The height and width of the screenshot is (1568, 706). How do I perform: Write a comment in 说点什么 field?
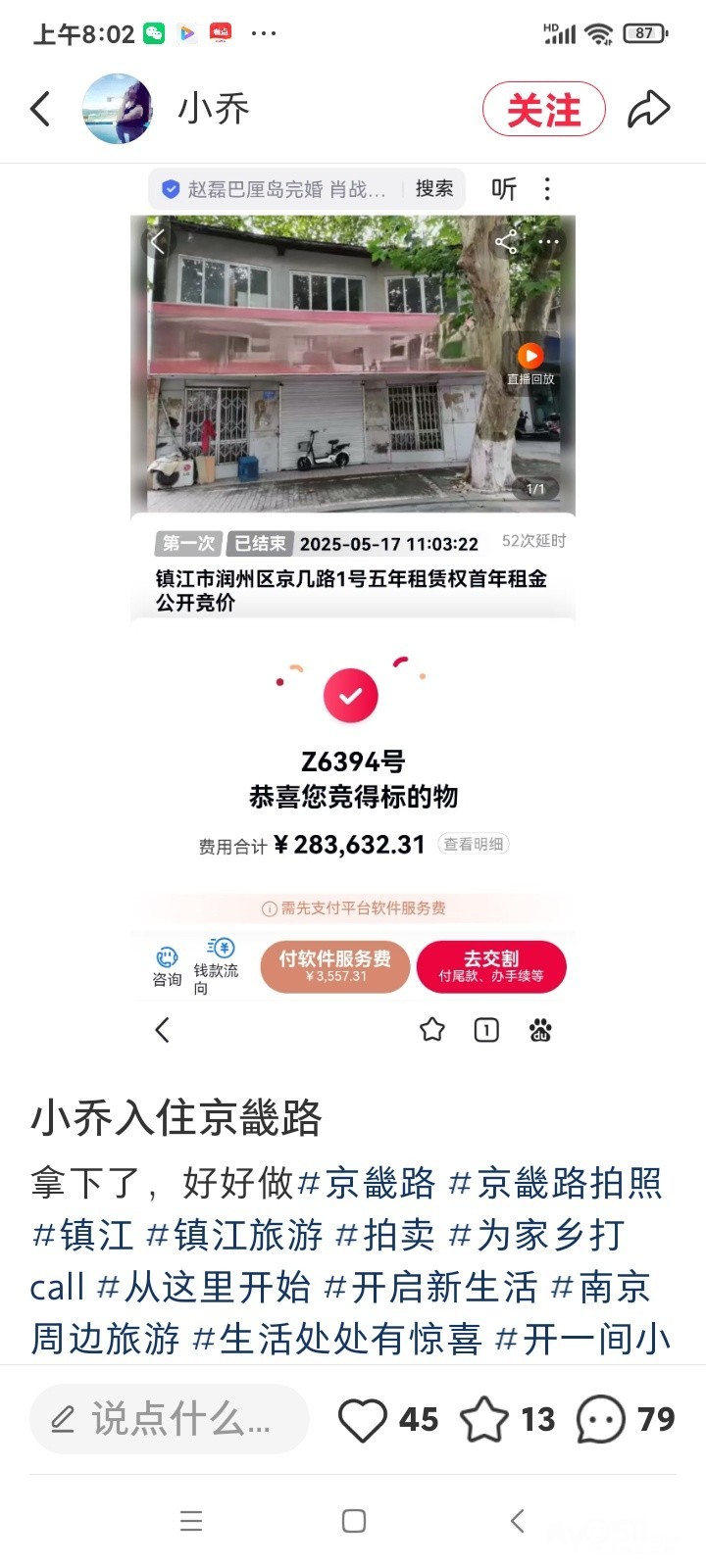tap(169, 1419)
